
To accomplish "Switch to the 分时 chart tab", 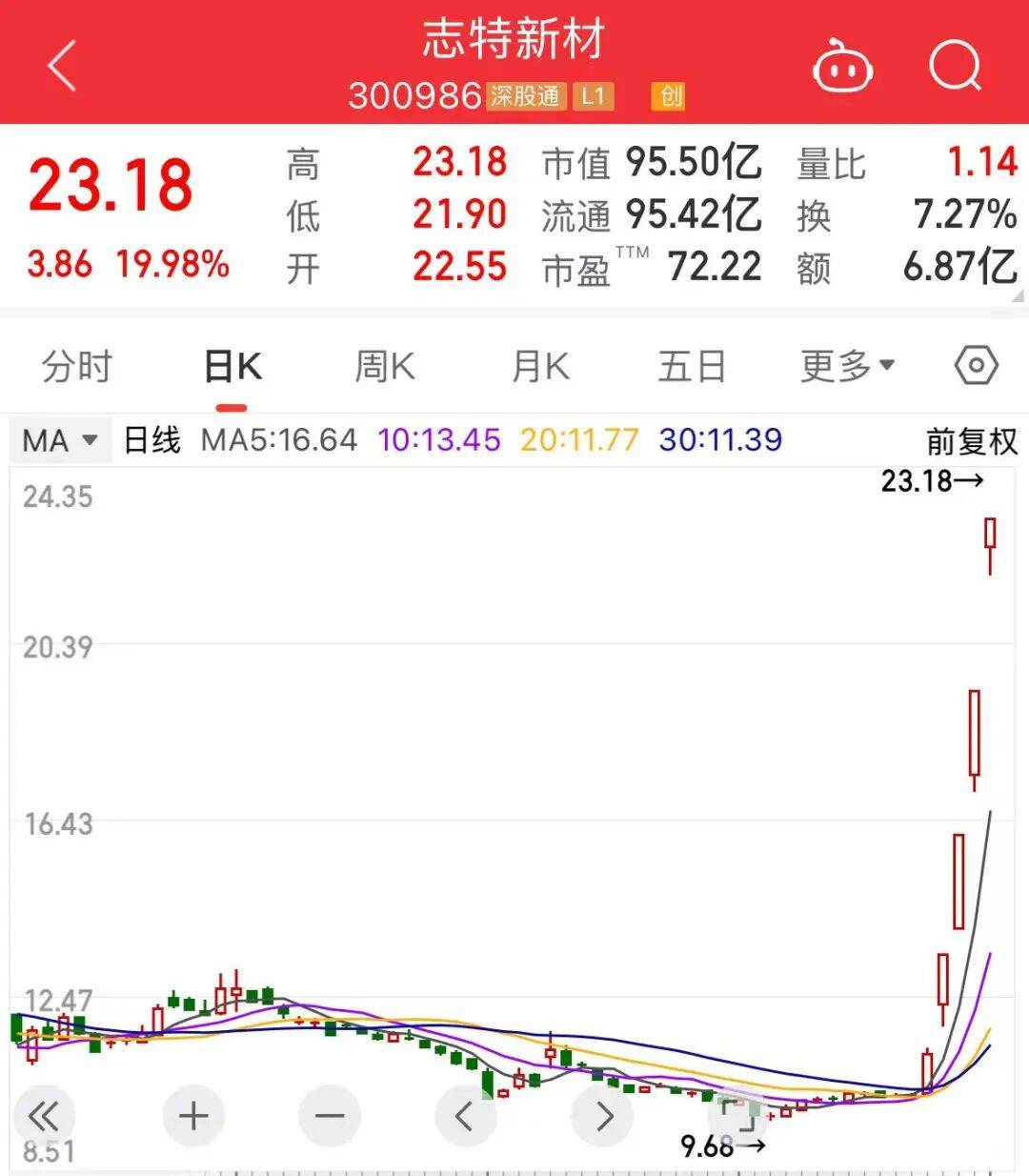I will (77, 366).
